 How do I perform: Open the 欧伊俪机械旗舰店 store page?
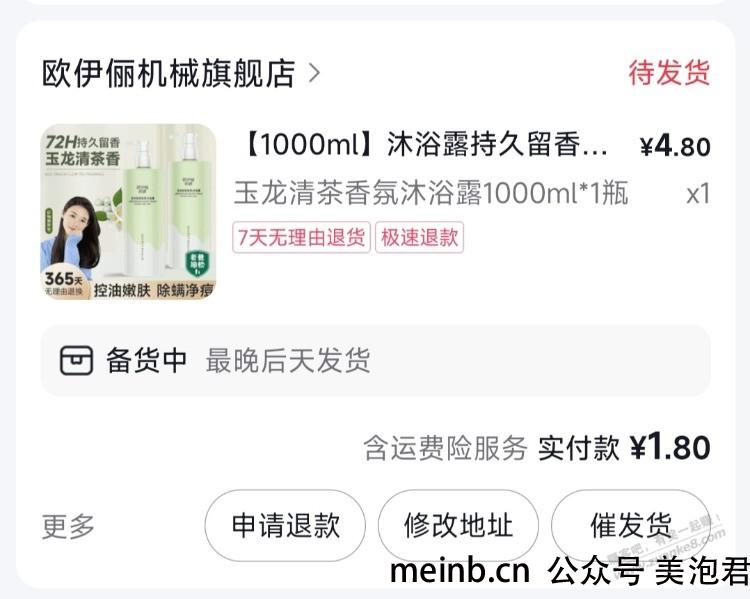(180, 73)
